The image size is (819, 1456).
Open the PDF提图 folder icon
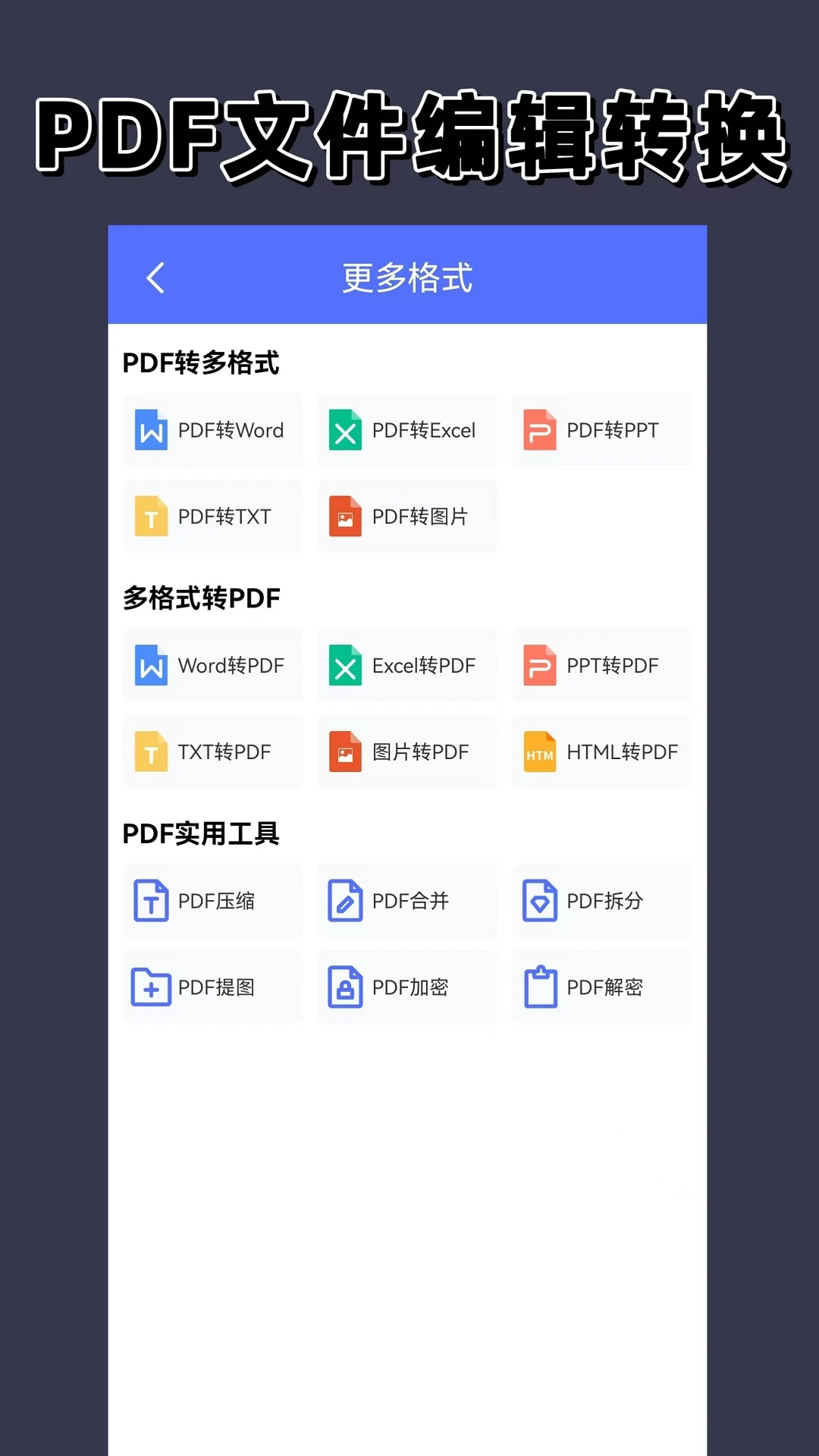(152, 987)
